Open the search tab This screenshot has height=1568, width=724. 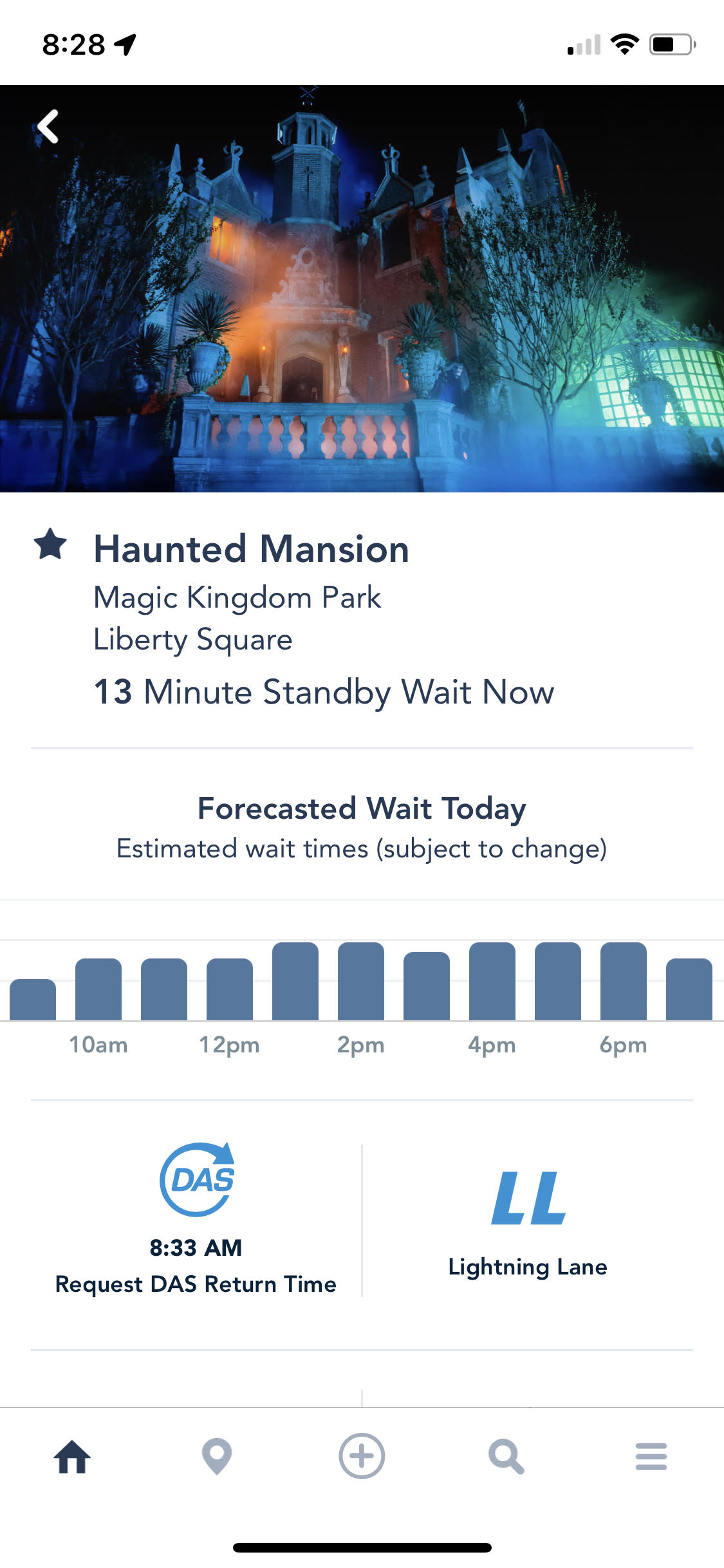click(506, 1457)
